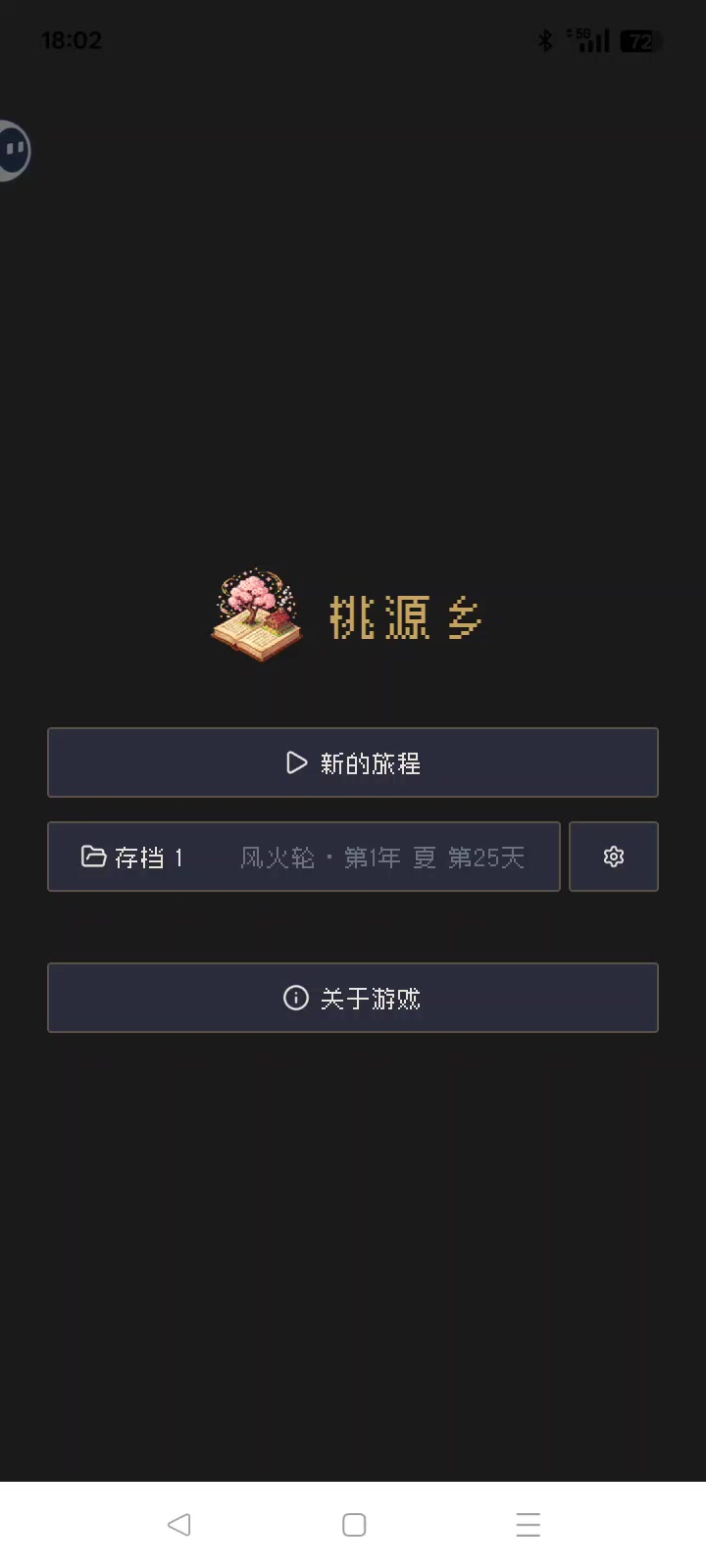Go back with system back button
The height and width of the screenshot is (1568, 706).
(178, 1525)
